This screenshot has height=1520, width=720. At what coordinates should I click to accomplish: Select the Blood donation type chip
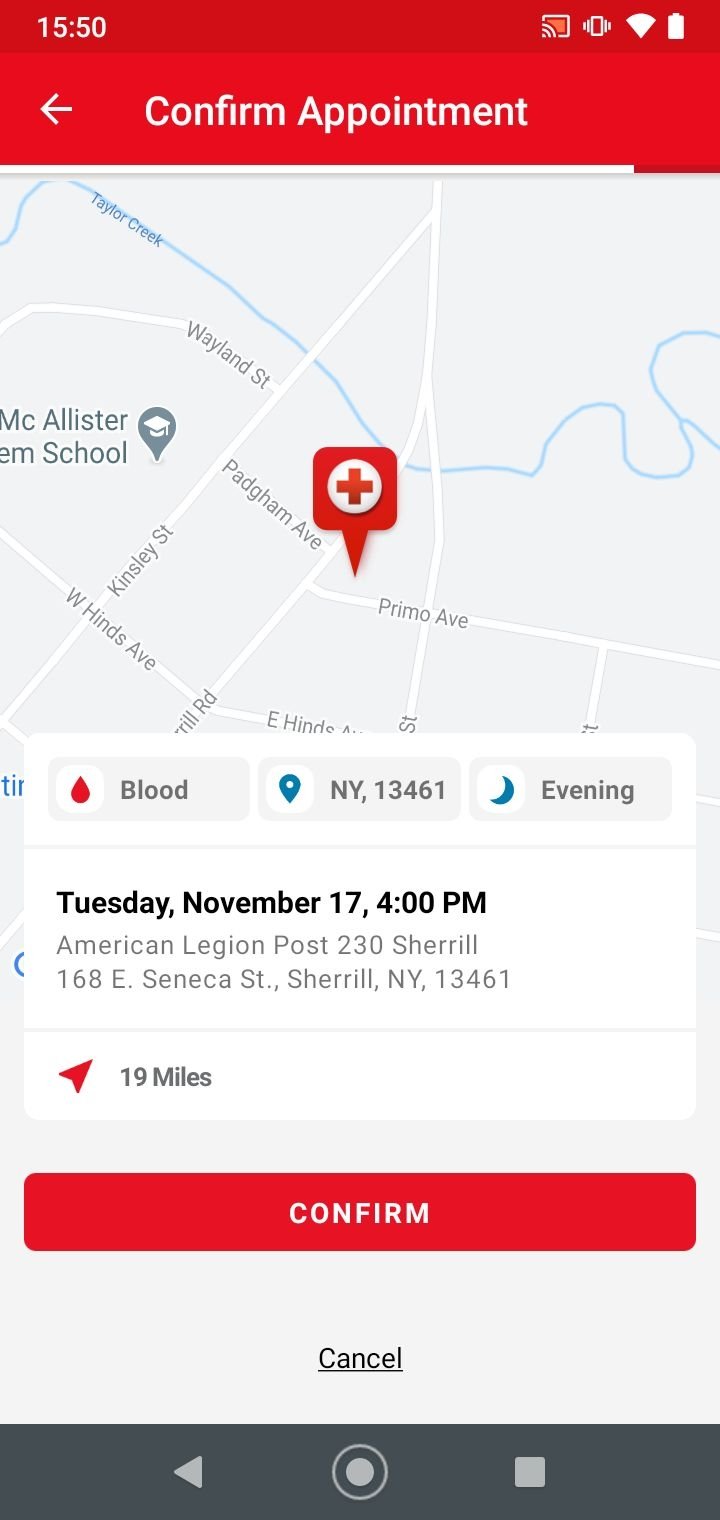tap(149, 790)
